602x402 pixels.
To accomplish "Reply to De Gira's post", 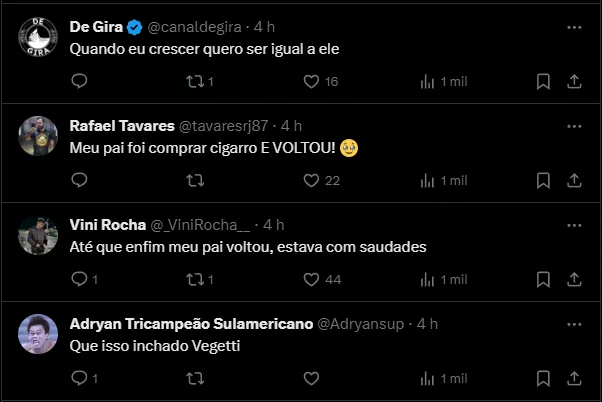I will click(80, 81).
